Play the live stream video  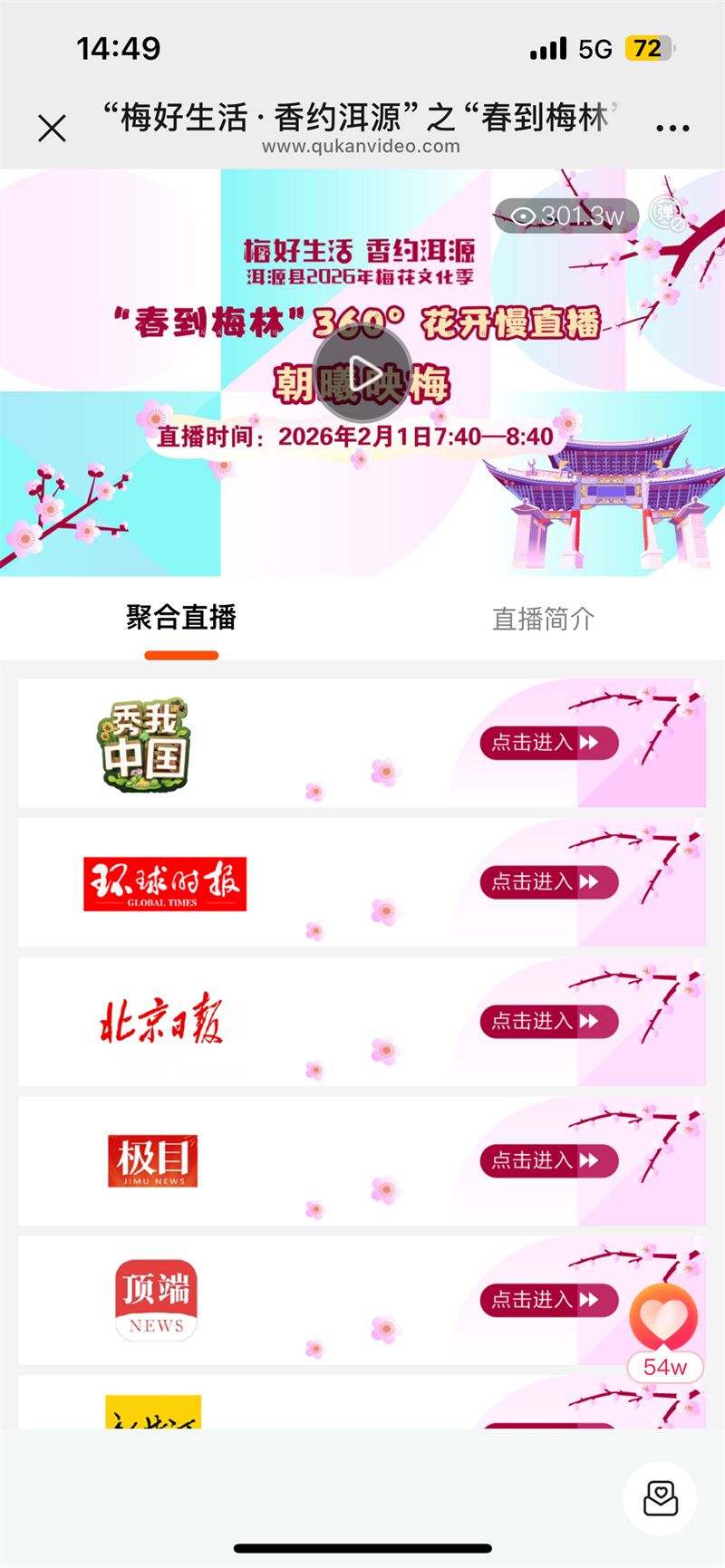pyautogui.click(x=362, y=372)
